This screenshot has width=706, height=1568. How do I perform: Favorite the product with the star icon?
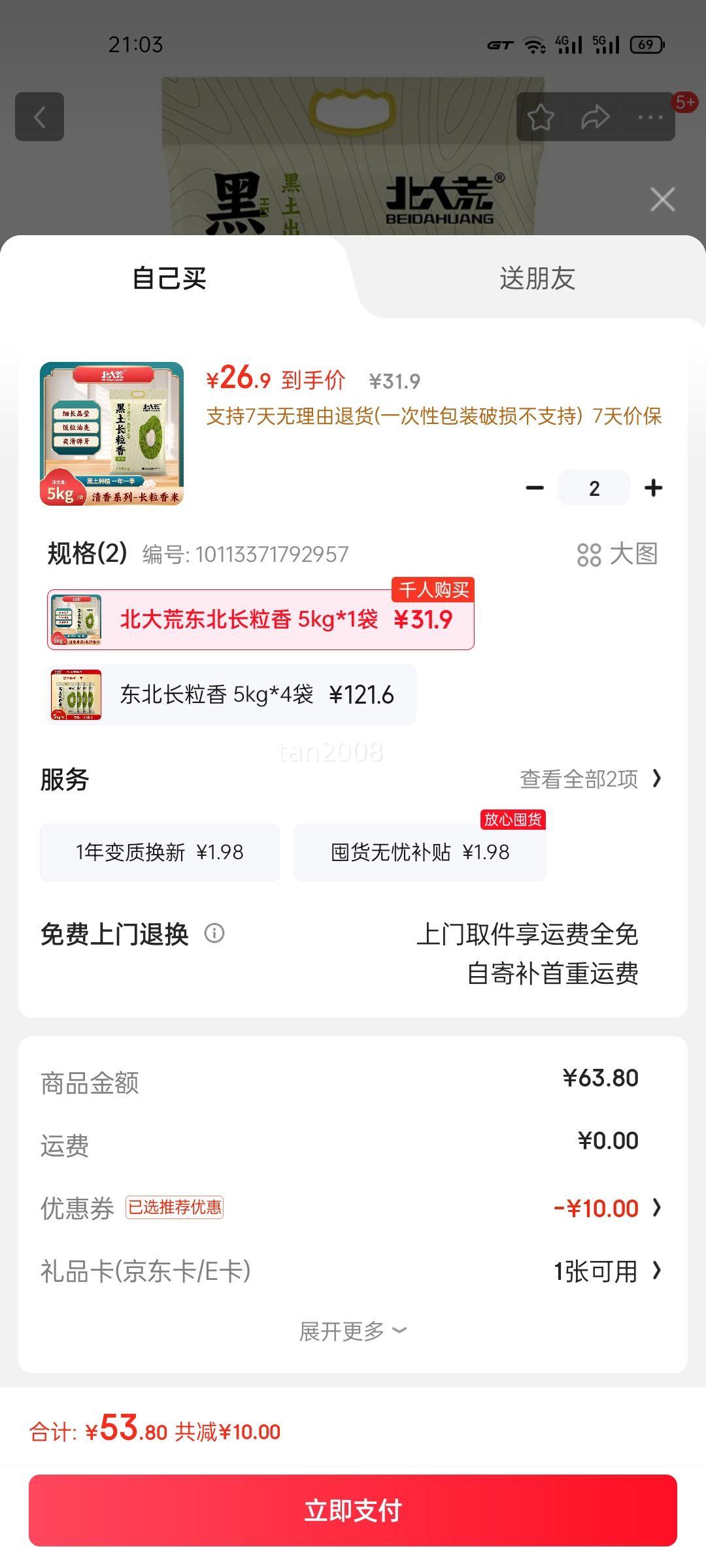541,116
